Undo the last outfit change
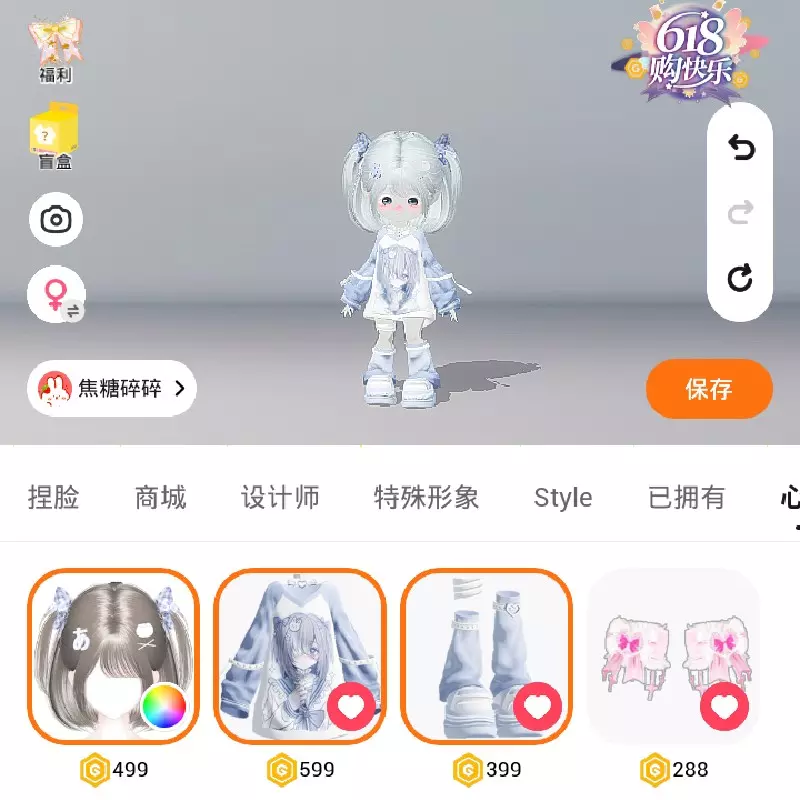 (740, 148)
